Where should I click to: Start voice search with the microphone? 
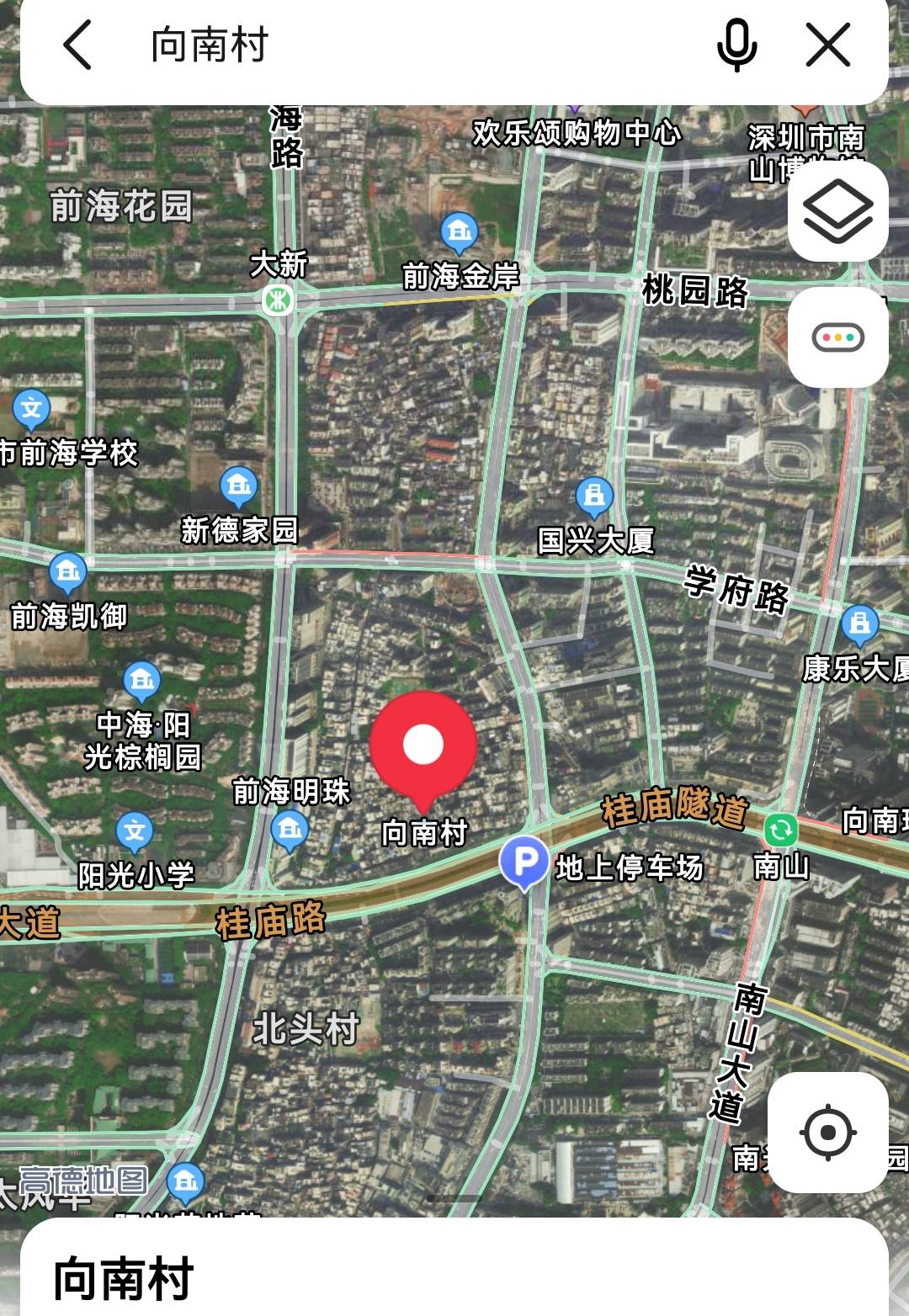[736, 45]
